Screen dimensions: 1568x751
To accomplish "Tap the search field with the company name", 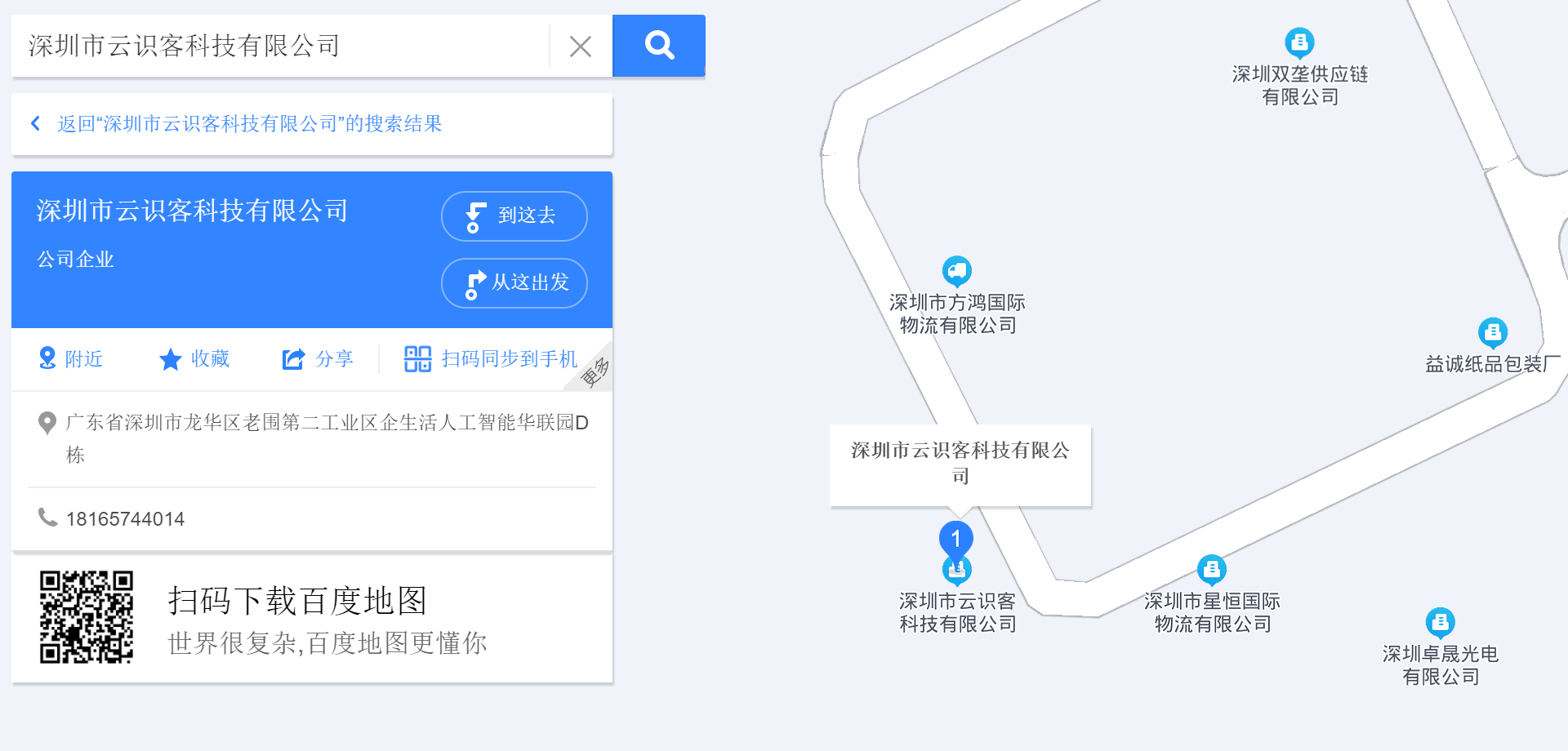I will [278, 46].
